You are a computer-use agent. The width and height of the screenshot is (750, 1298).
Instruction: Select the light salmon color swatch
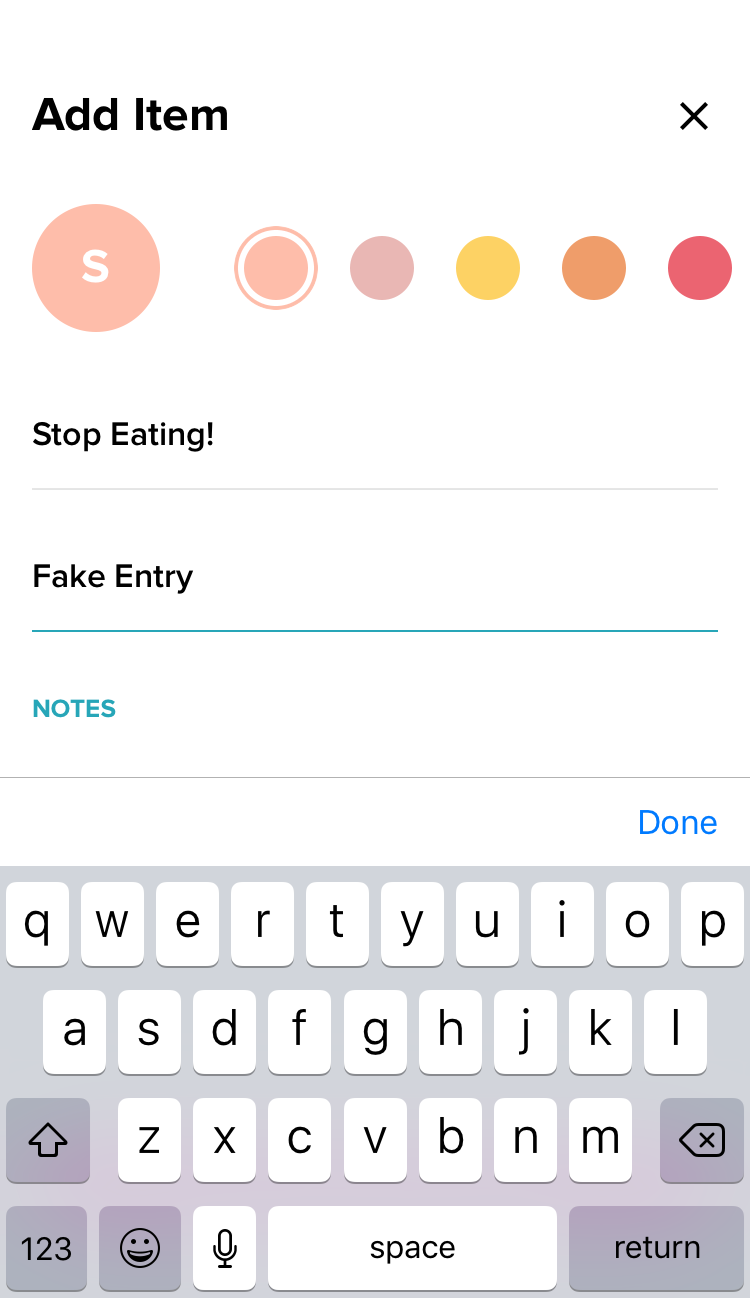[x=276, y=268]
